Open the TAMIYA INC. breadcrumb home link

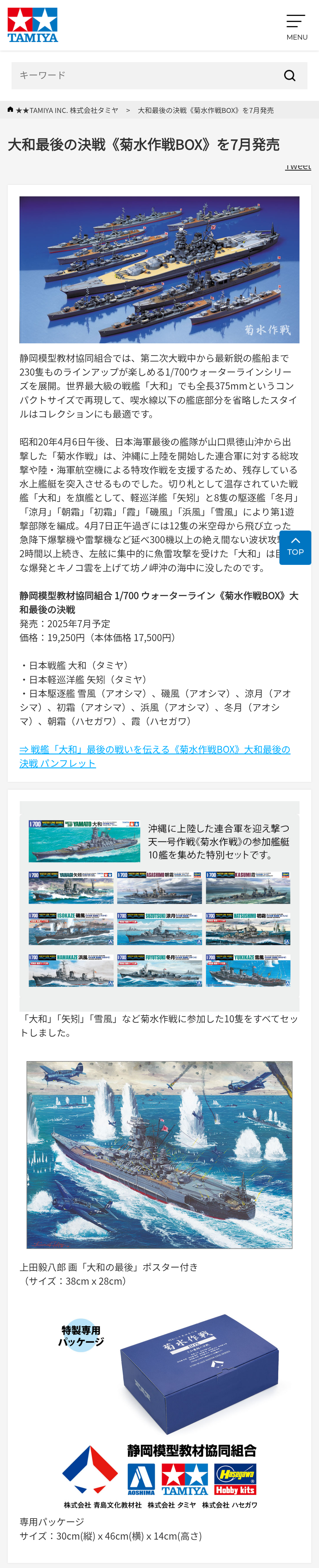pyautogui.click(x=67, y=110)
